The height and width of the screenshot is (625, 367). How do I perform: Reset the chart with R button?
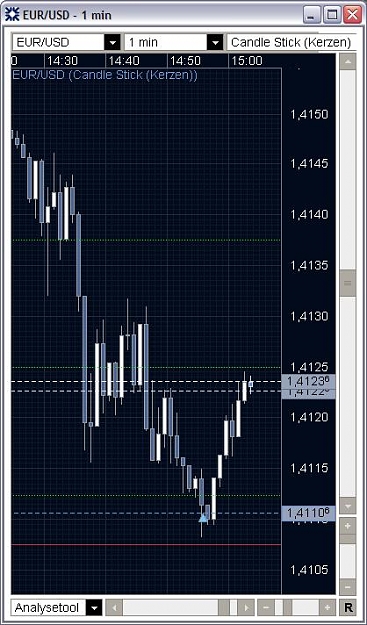348,608
